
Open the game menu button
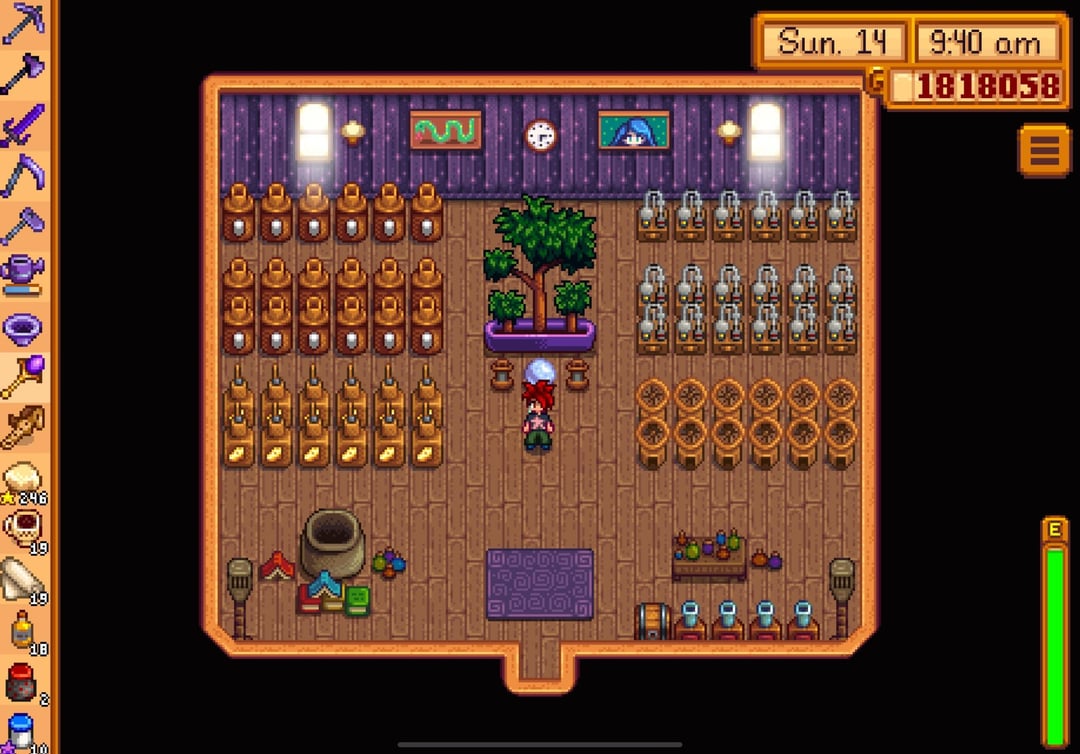pyautogui.click(x=1043, y=151)
